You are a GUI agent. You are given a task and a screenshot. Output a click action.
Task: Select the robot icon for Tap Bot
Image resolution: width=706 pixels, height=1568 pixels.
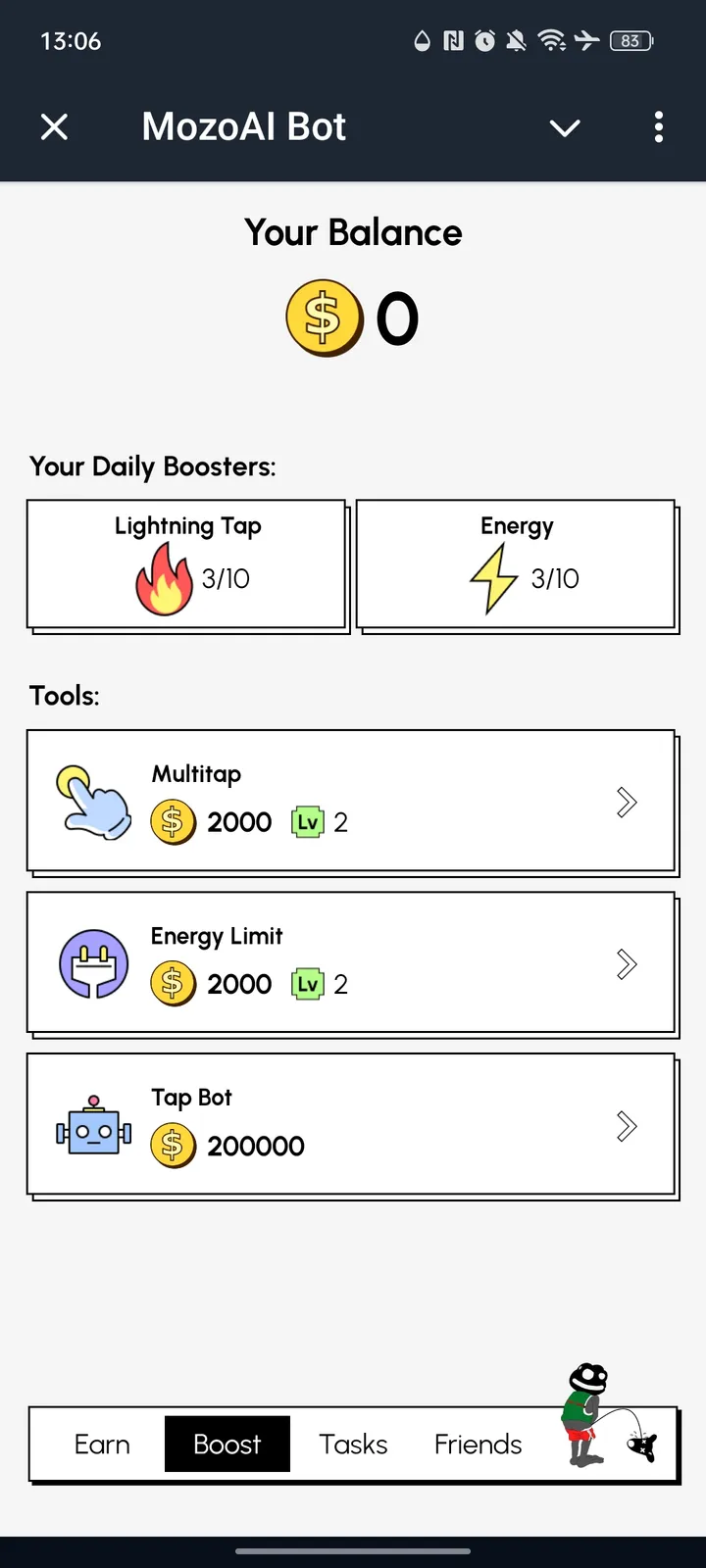point(91,1127)
